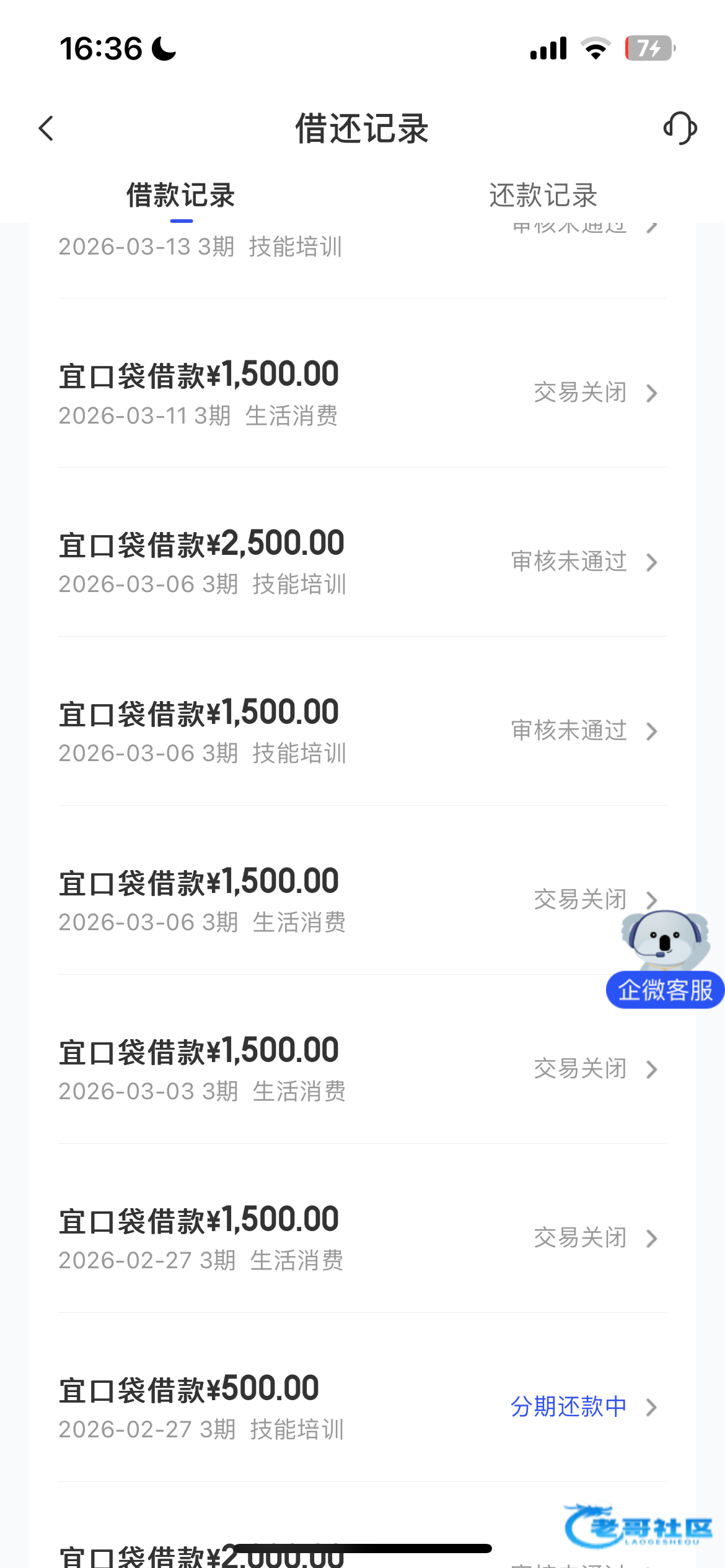Open the headset customer service icon
Viewport: 725px width, 1568px height.
click(x=680, y=128)
